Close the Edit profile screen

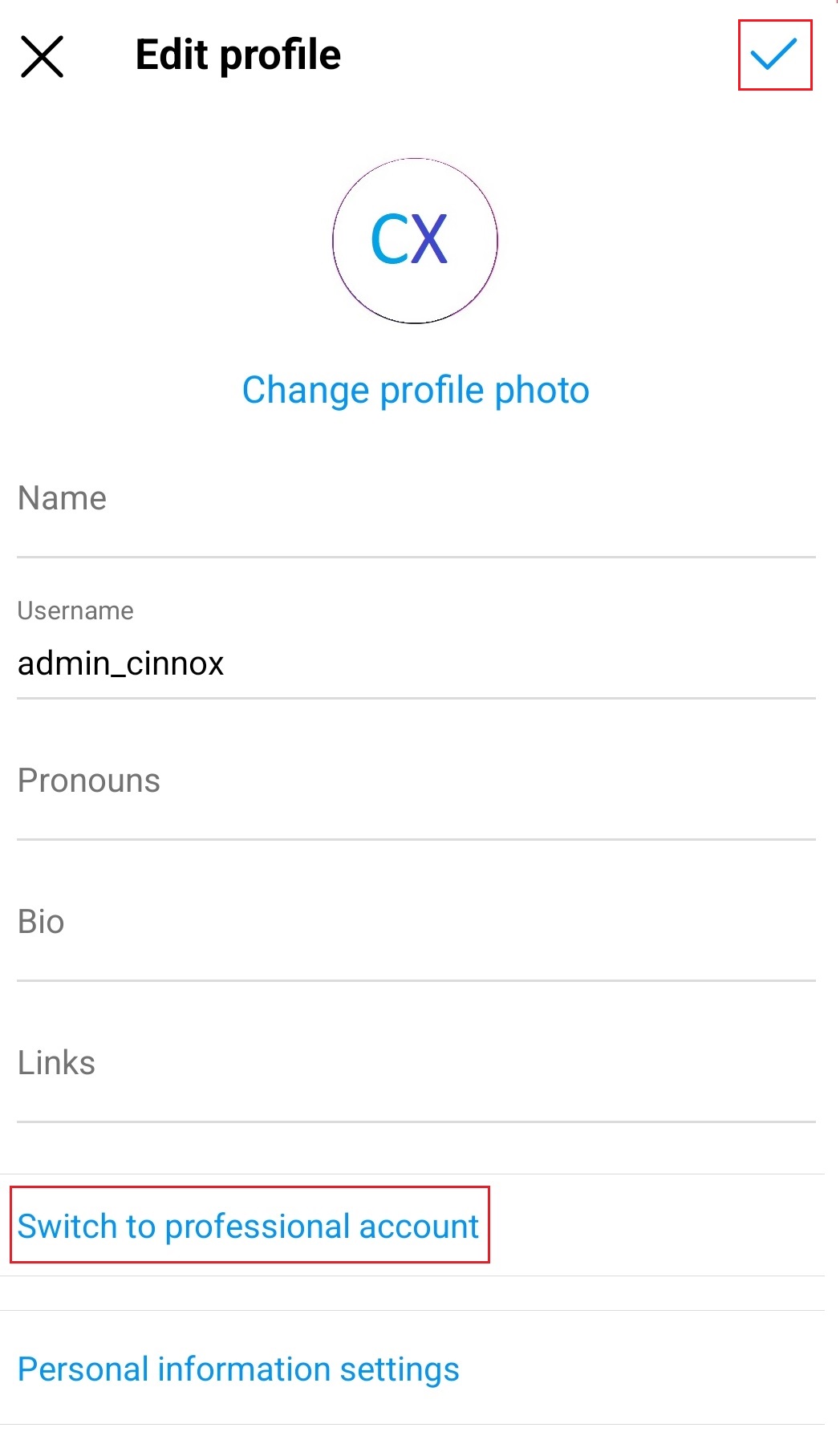42,56
